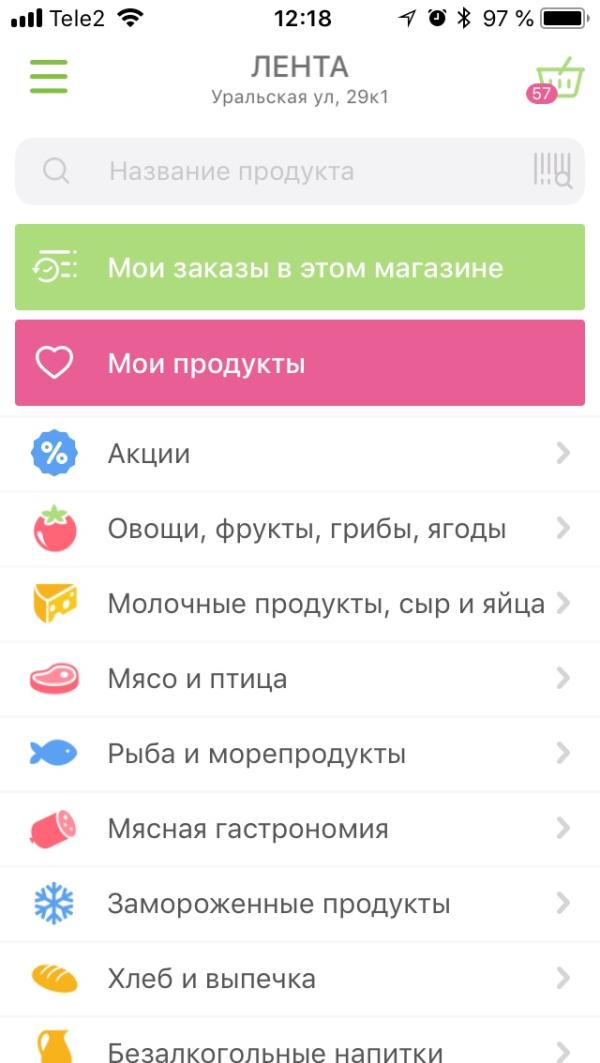This screenshot has height=1063, width=600.
Task: Open the Акции category
Action: click(x=299, y=454)
